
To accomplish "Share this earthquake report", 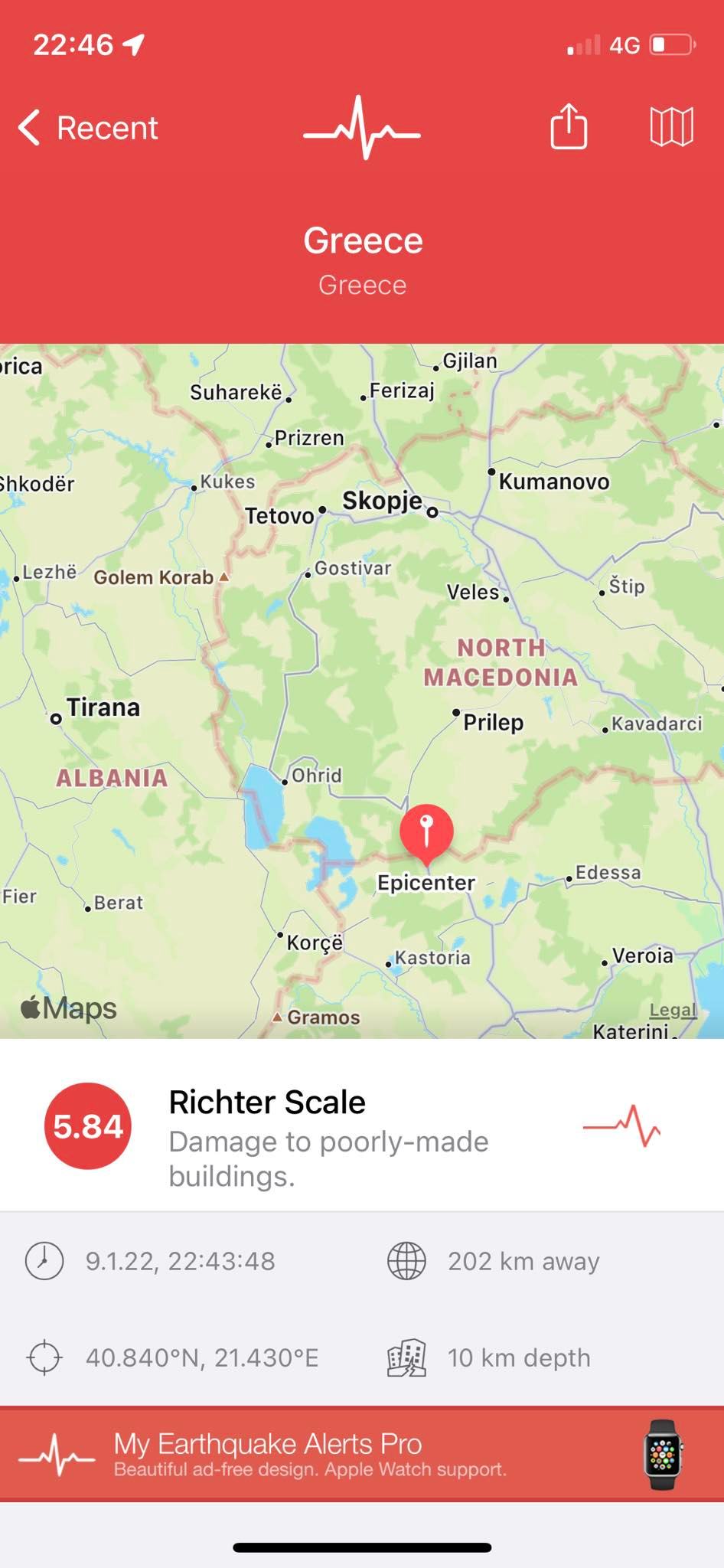I will (x=569, y=126).
